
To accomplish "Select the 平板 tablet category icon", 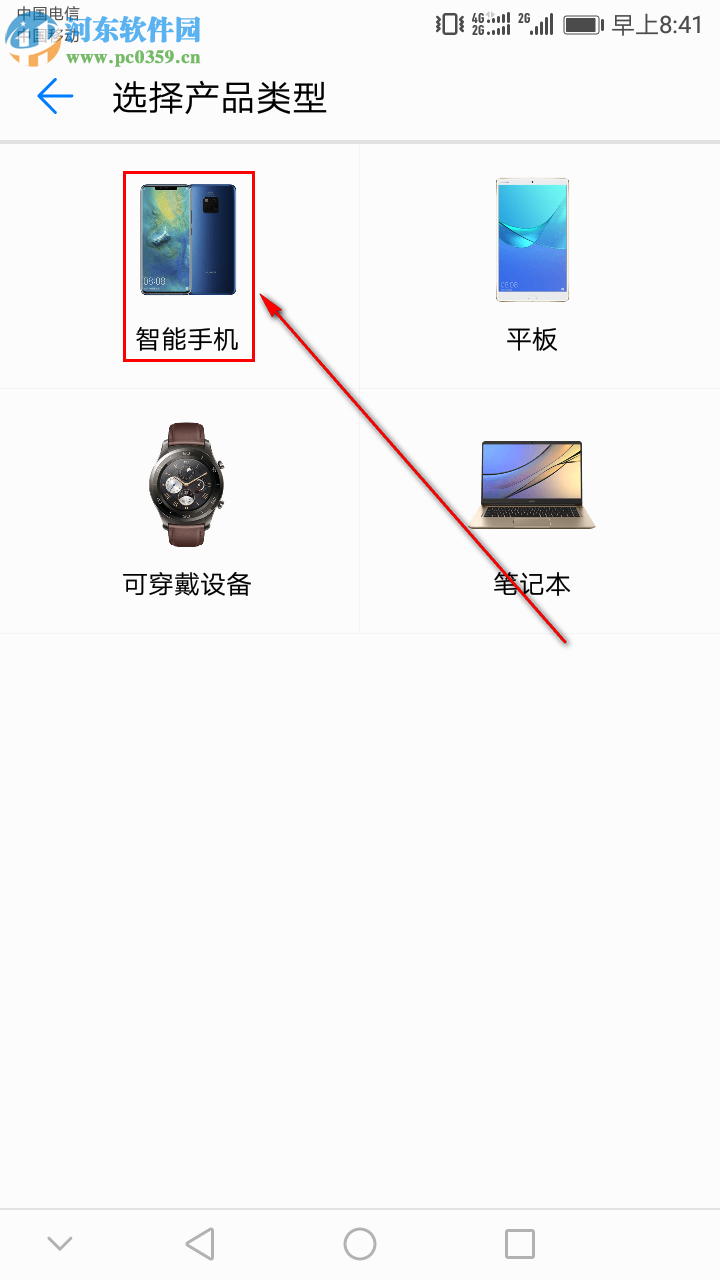I will [x=532, y=237].
